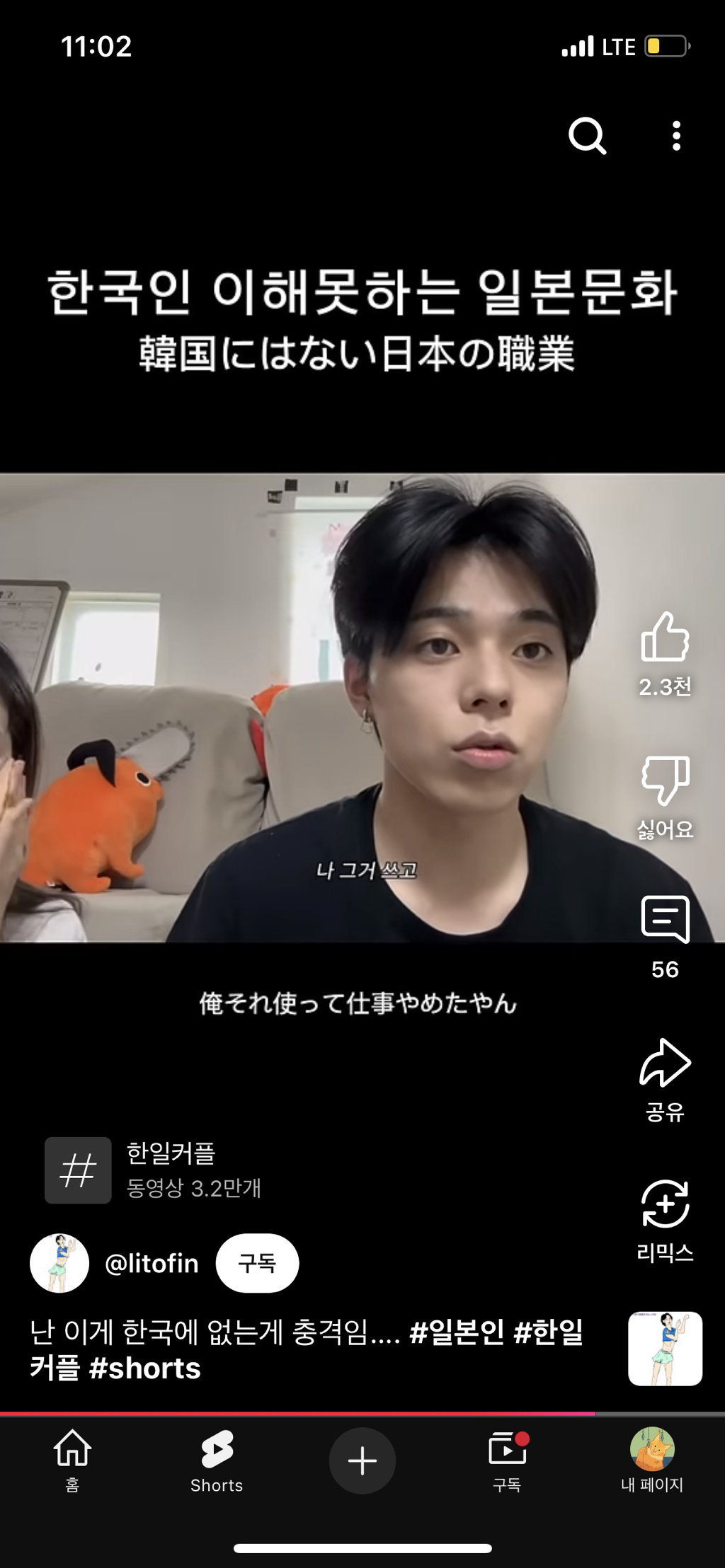The width and height of the screenshot is (725, 1568).
Task: Open the @litofin channel
Action: (151, 1263)
